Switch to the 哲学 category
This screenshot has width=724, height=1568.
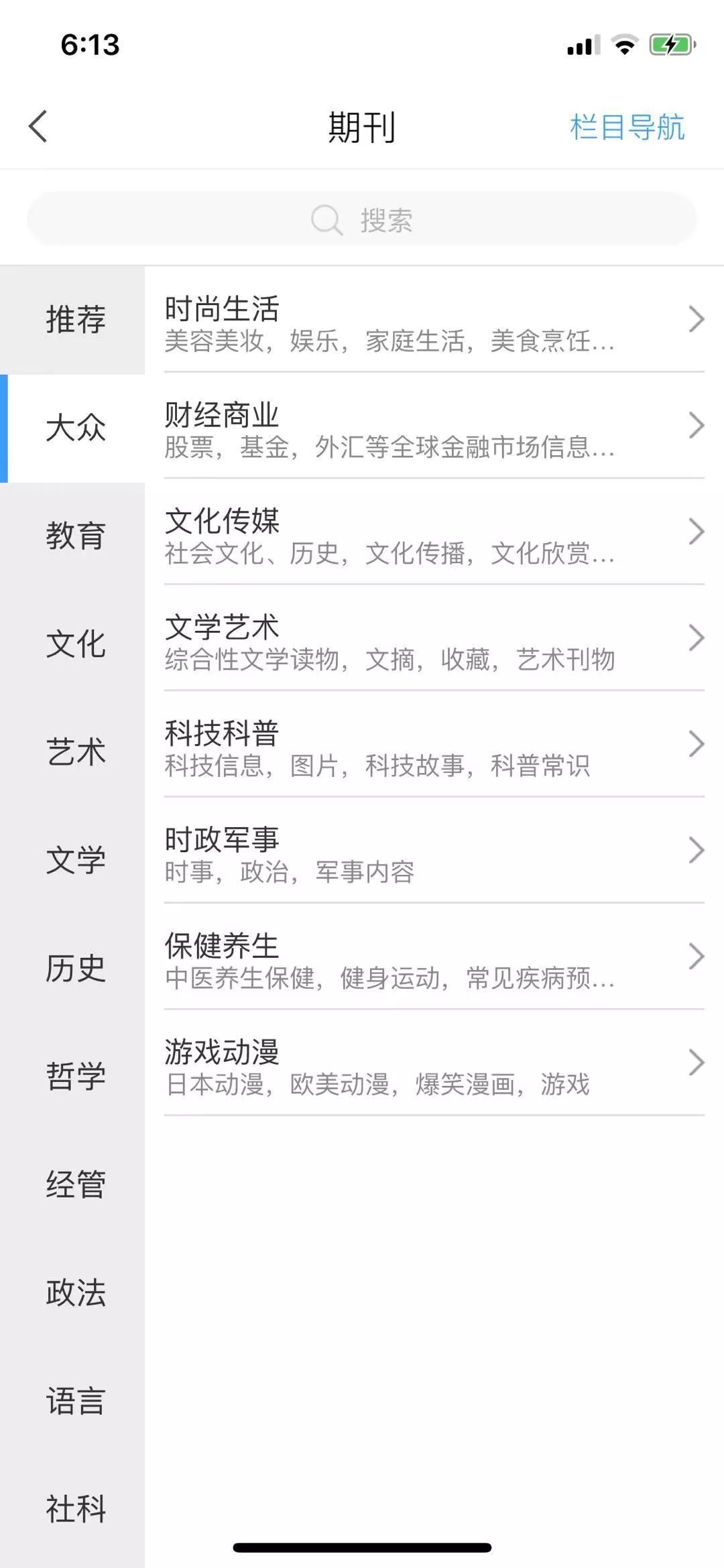pyautogui.click(x=75, y=1076)
